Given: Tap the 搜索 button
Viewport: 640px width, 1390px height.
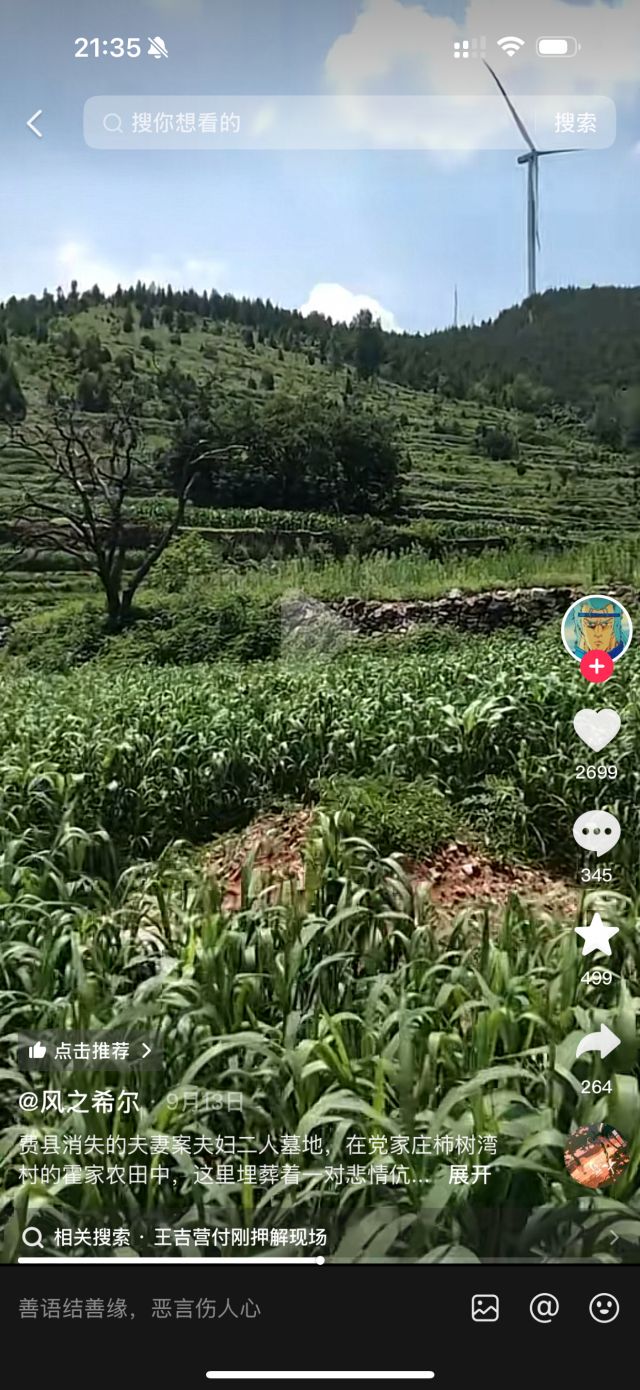Looking at the screenshot, I should tap(575, 123).
